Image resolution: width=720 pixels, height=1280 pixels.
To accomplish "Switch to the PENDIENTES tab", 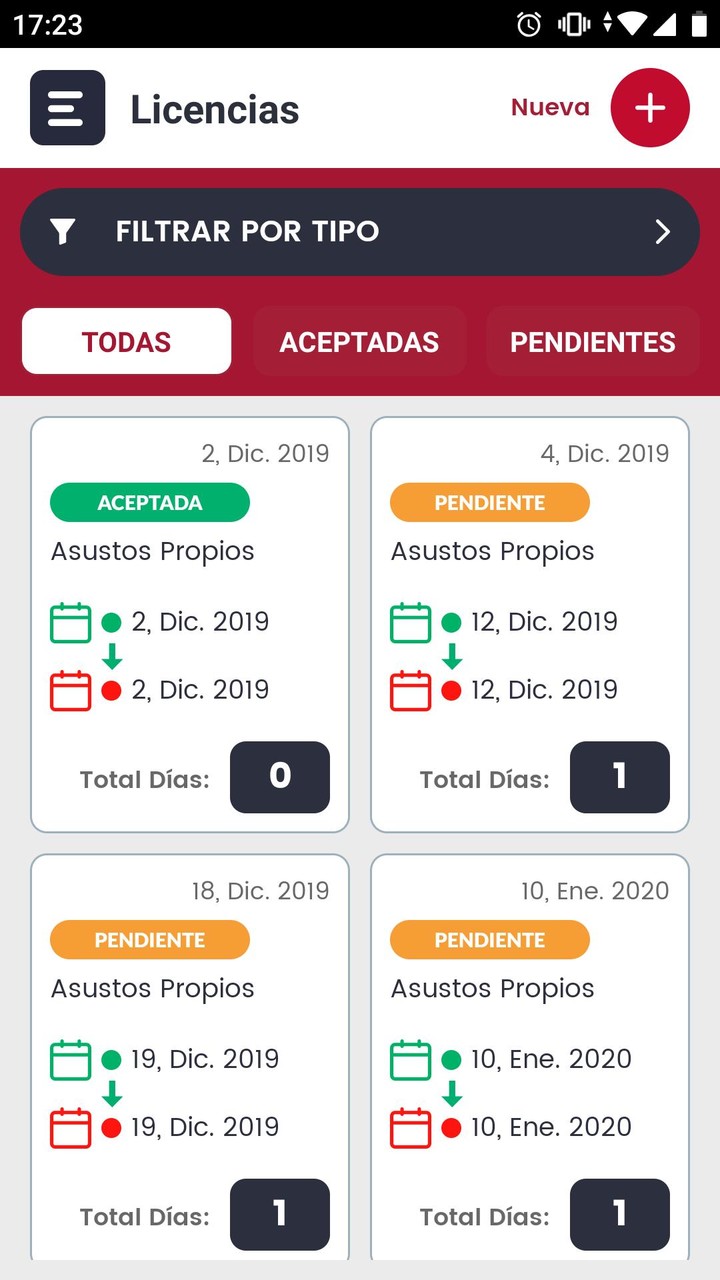I will click(x=592, y=341).
